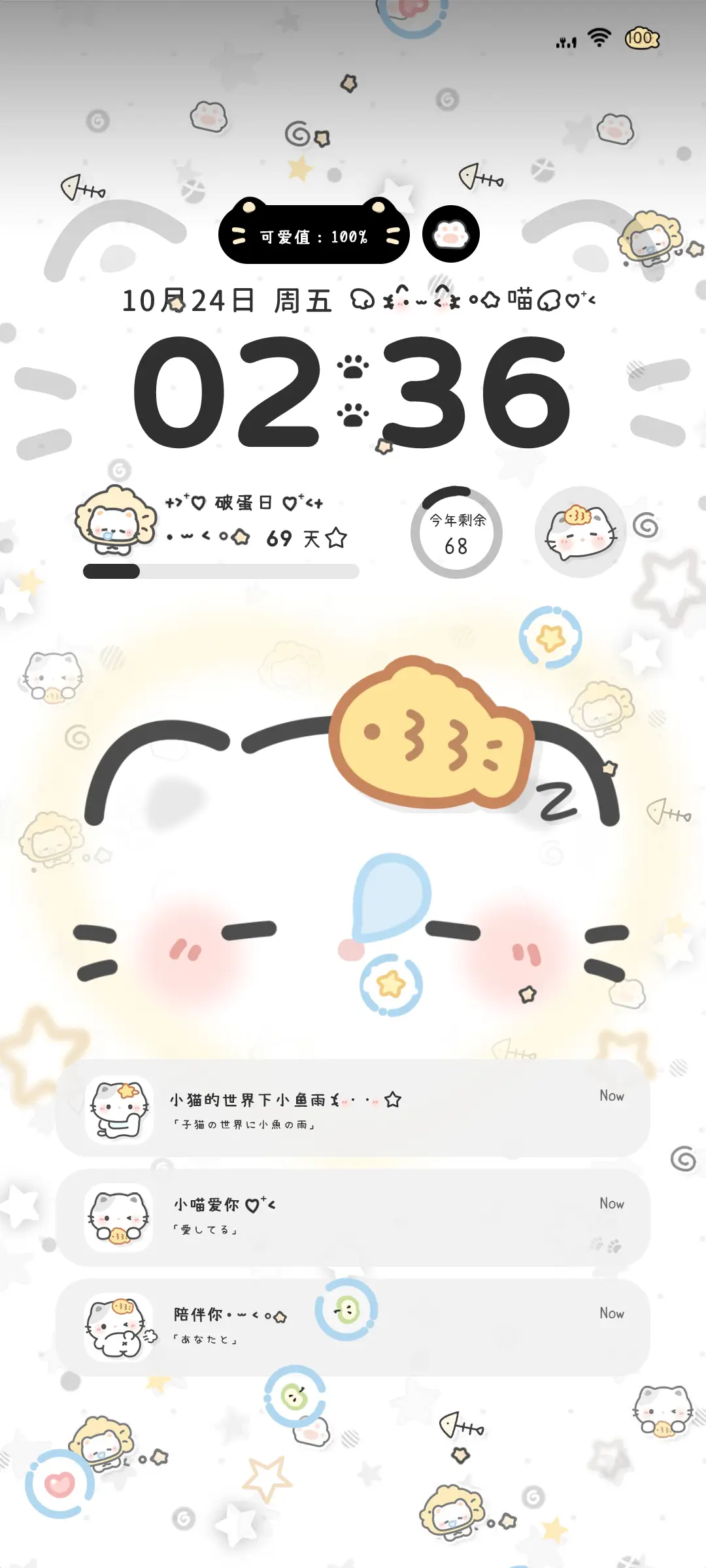Toggle the black cat 可爱值 widget
Image resolution: width=706 pixels, height=1568 pixels.
314,235
